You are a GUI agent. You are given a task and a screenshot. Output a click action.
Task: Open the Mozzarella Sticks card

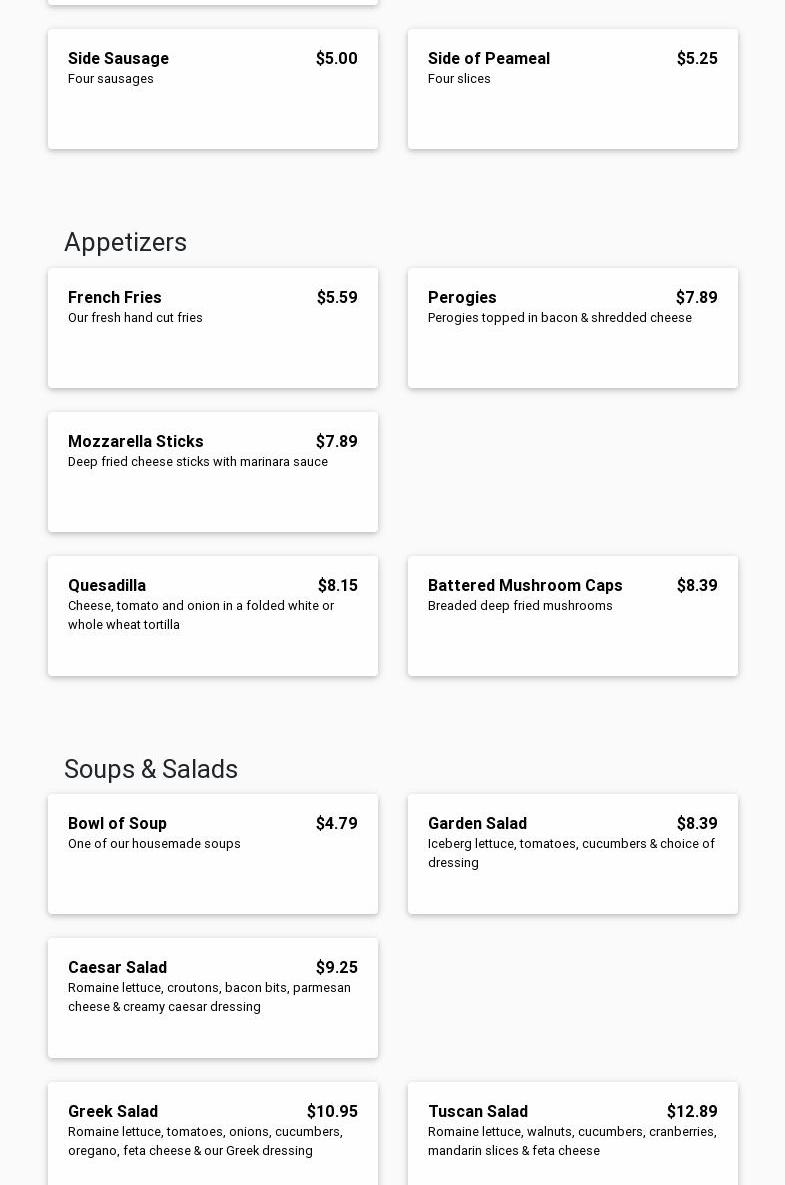coord(212,472)
